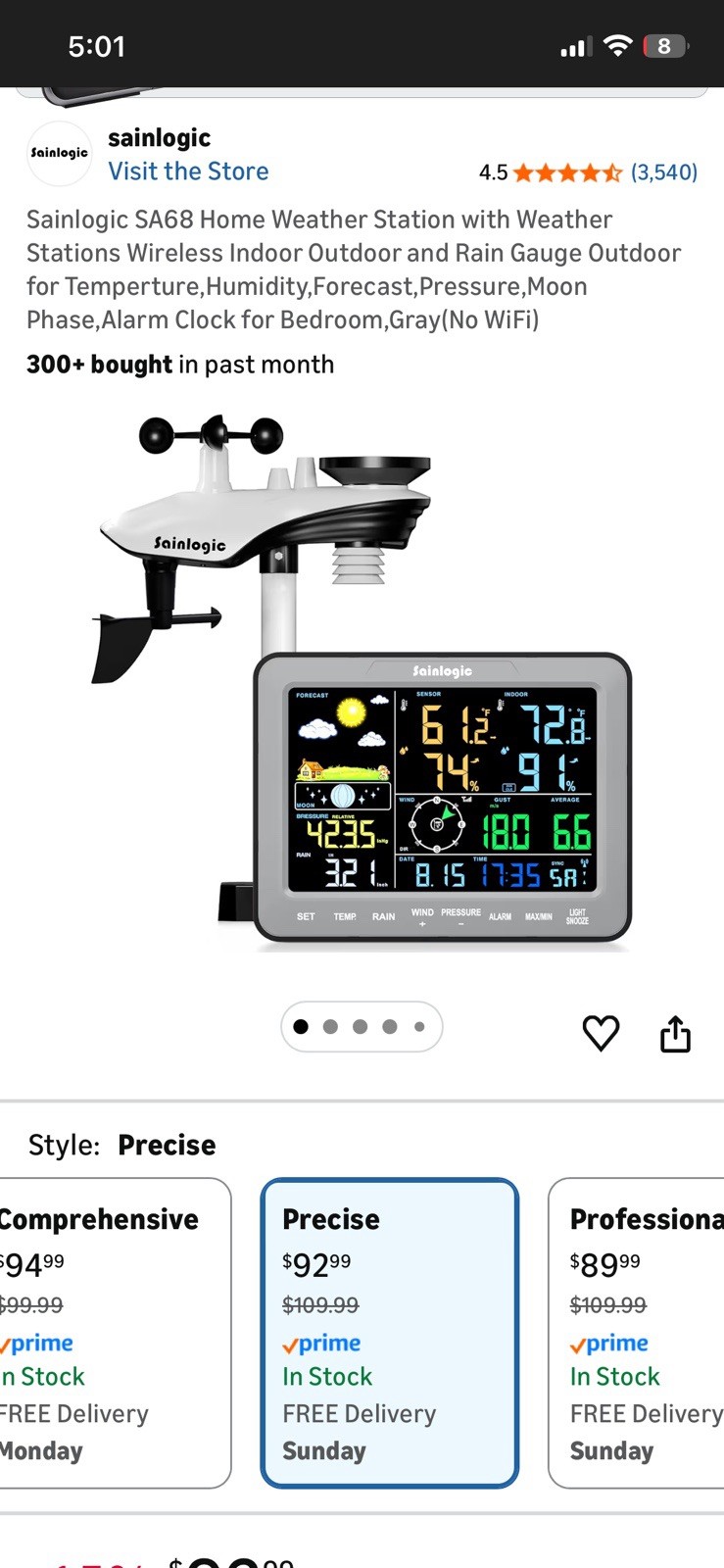This screenshot has height=1568, width=724.
Task: Open the 3,540 customer ratings
Action: [663, 172]
